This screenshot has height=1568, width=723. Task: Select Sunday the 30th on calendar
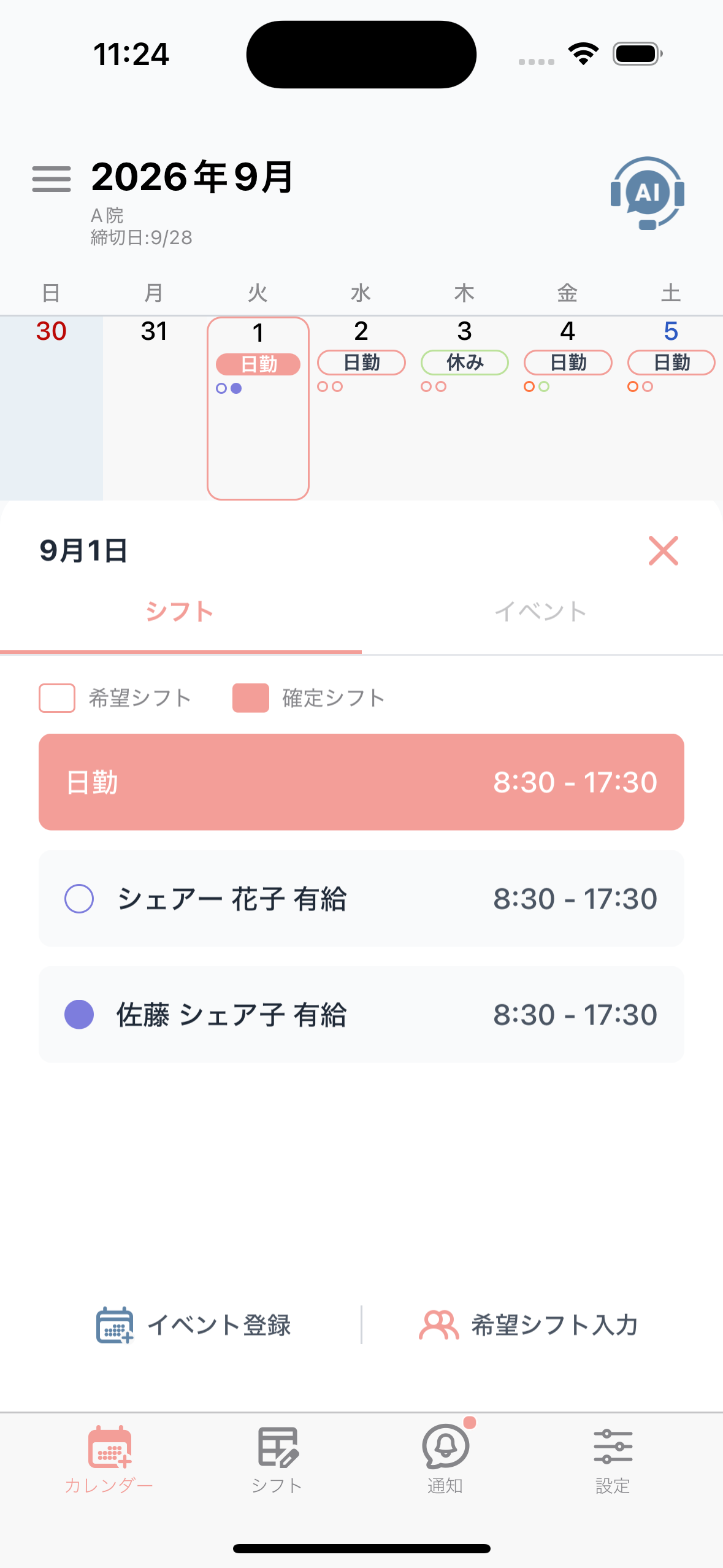pos(52,408)
